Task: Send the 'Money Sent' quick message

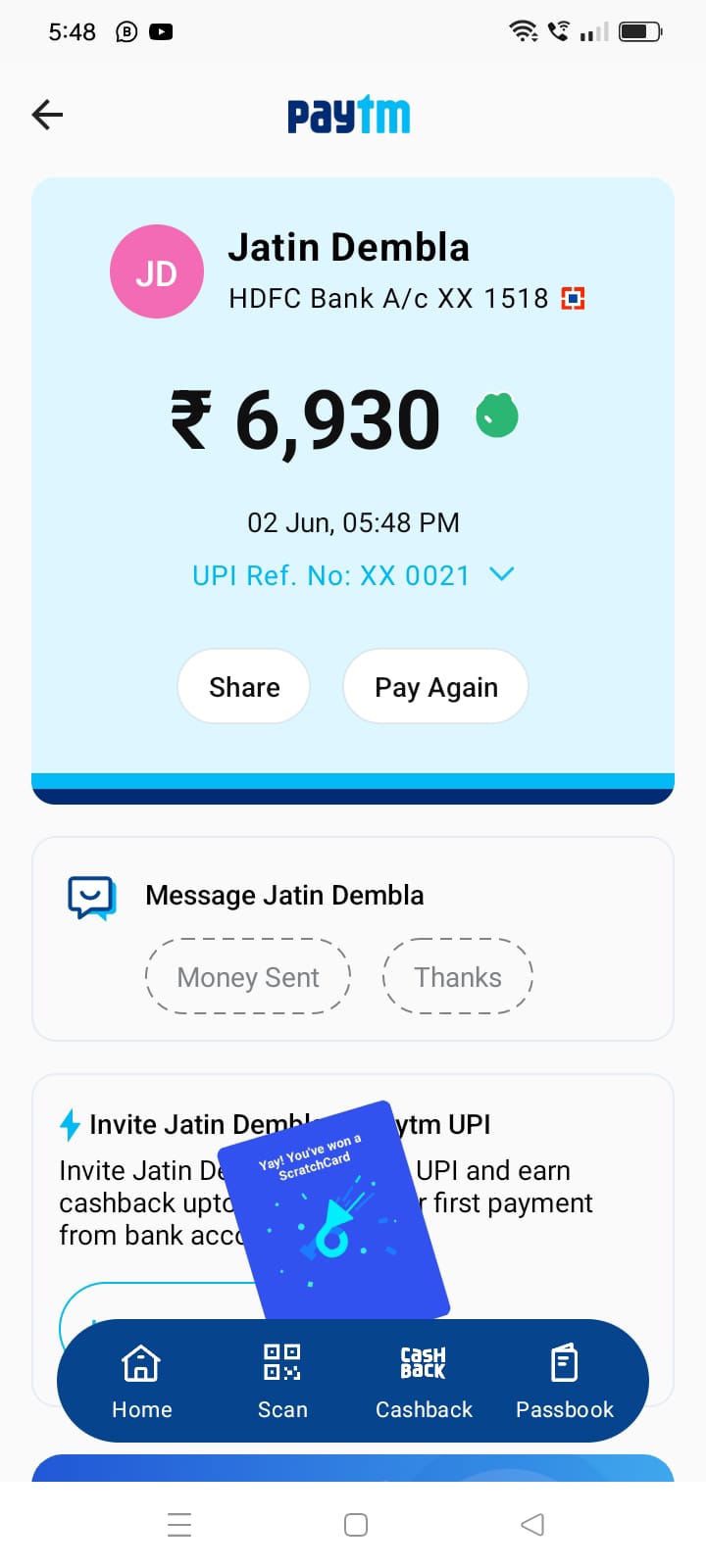Action: pos(248,977)
